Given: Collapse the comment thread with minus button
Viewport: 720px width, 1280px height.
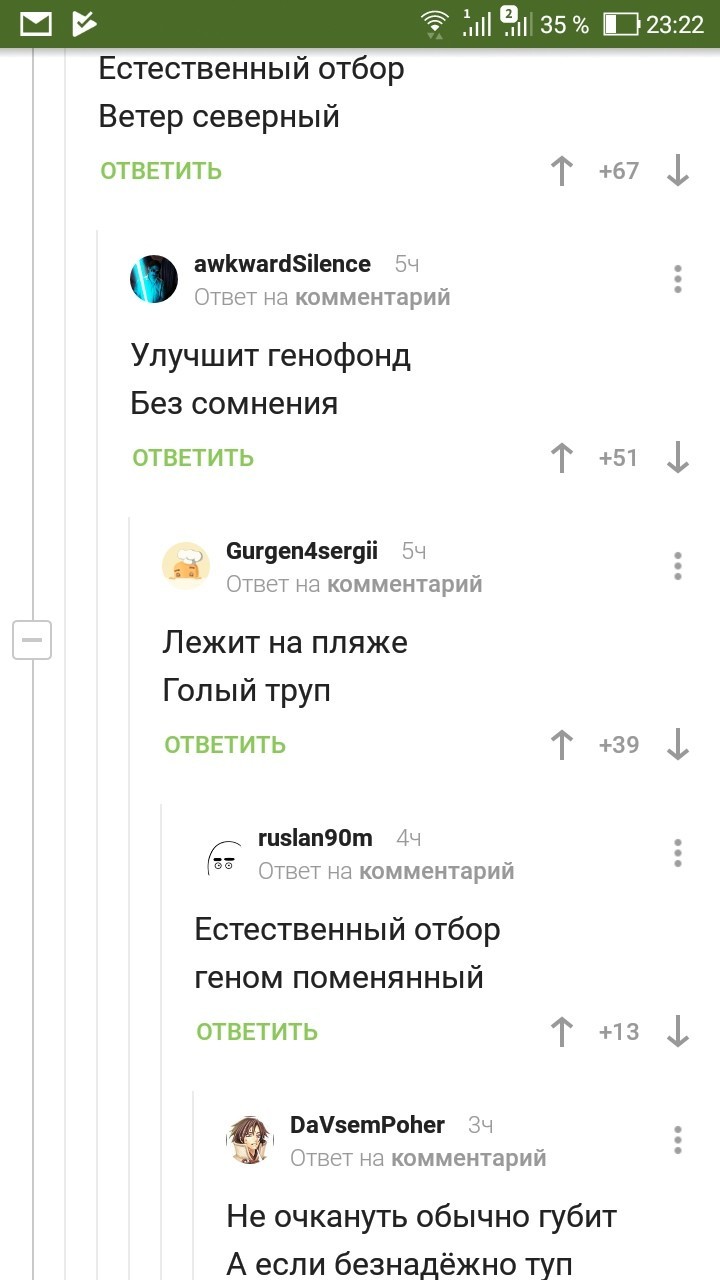Looking at the screenshot, I should [x=31, y=639].
